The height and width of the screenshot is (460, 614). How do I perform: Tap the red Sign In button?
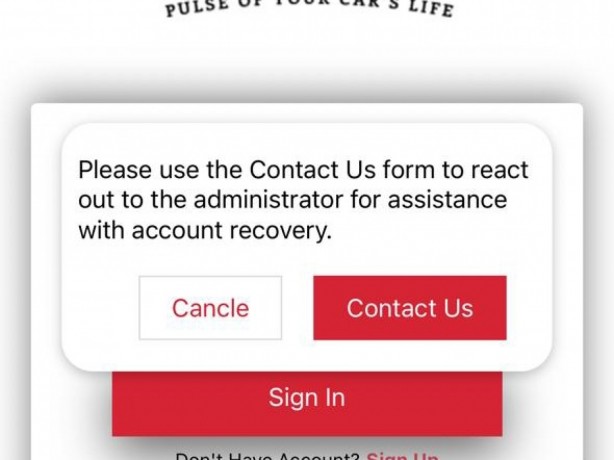[306, 400]
